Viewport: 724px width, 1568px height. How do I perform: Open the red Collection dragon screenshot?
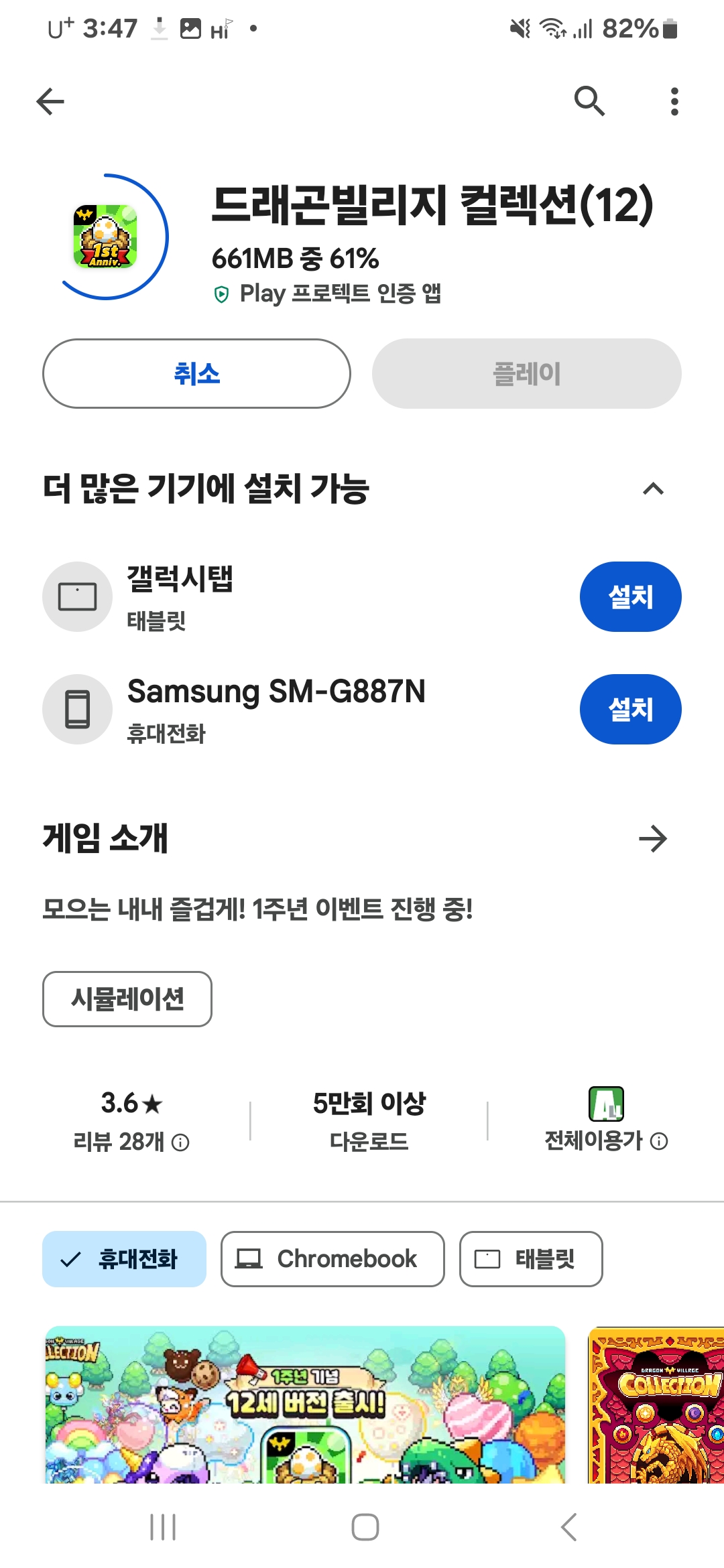click(657, 1404)
